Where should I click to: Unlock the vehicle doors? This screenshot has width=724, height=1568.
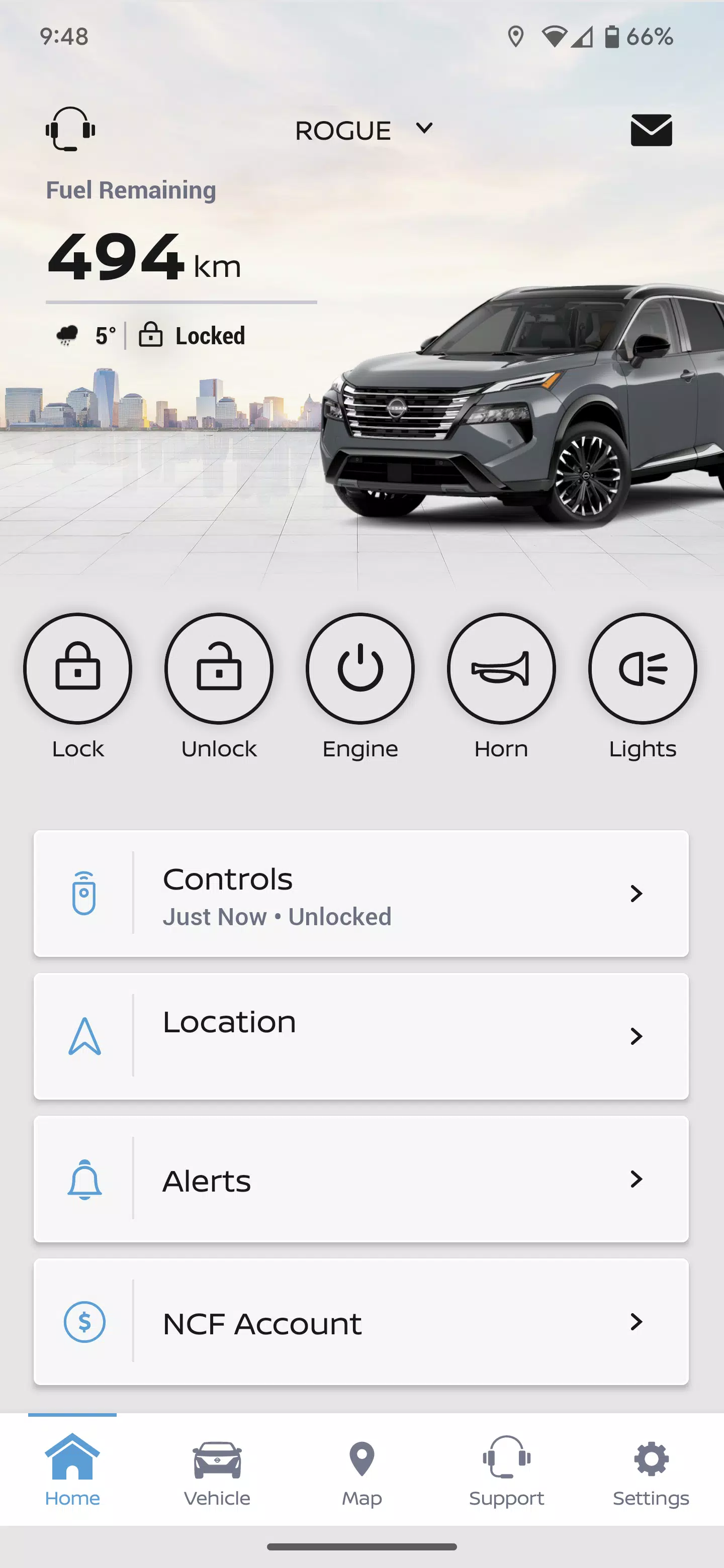219,668
